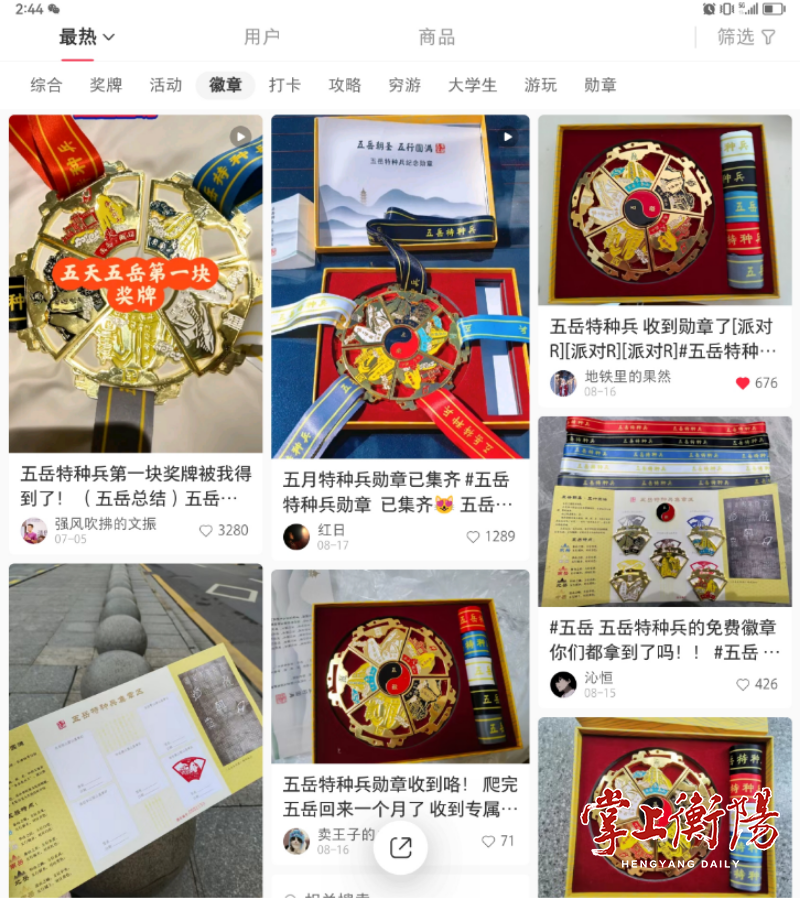Select the 大学生 category chip
The width and height of the screenshot is (800, 900).
point(472,85)
